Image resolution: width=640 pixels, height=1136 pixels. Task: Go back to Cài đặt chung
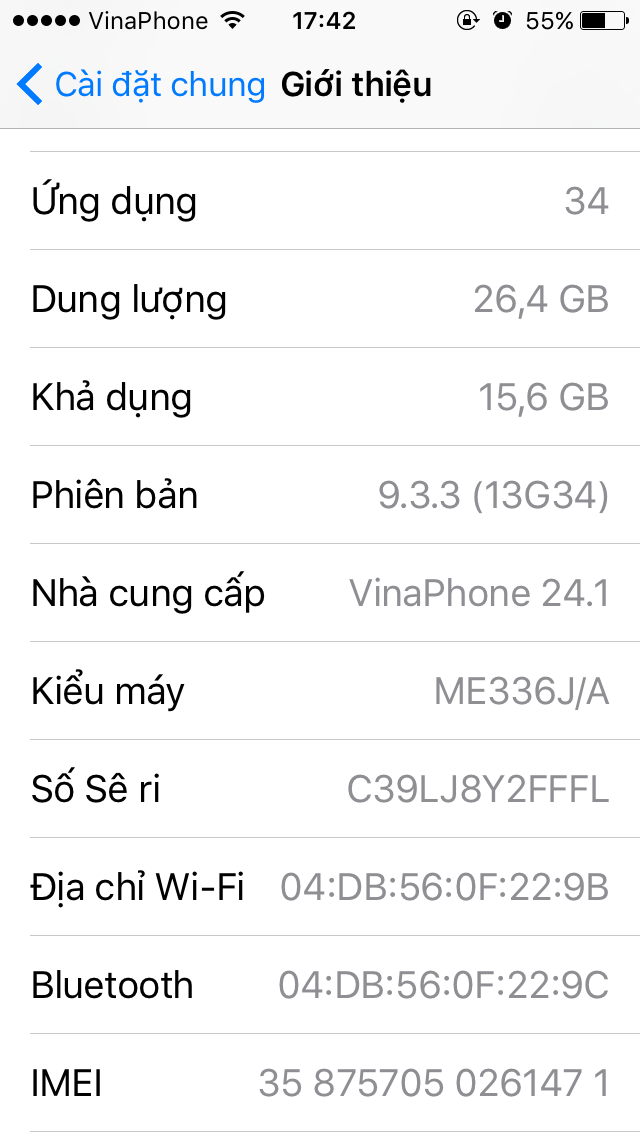click(x=141, y=85)
